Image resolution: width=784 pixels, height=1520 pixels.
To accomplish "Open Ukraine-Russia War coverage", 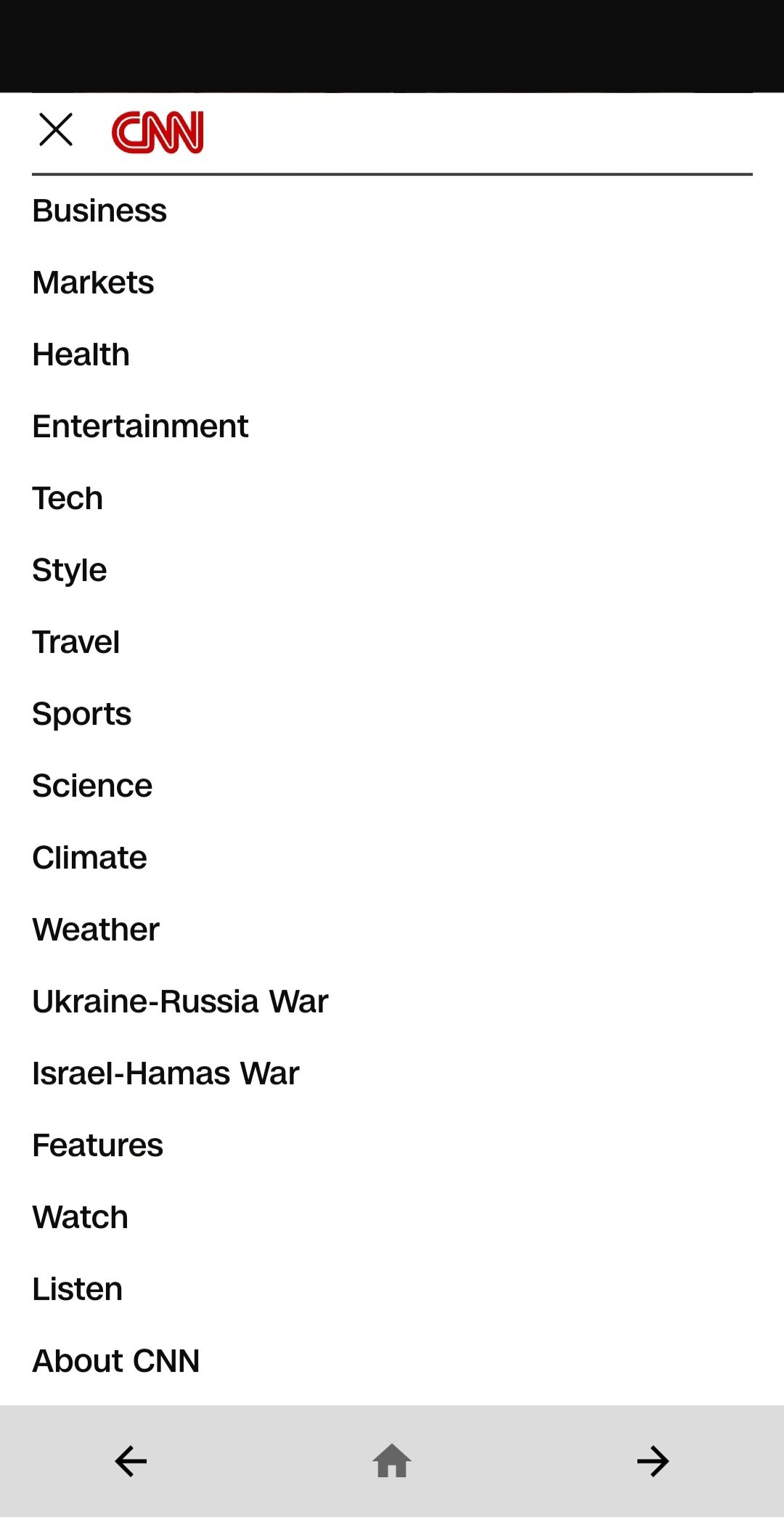I will (180, 1001).
